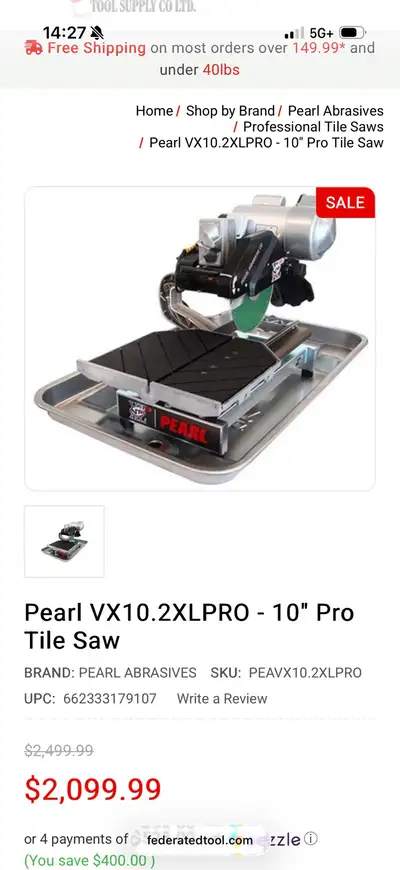Select the small product thumbnail image
The height and width of the screenshot is (870, 400).
(64, 542)
